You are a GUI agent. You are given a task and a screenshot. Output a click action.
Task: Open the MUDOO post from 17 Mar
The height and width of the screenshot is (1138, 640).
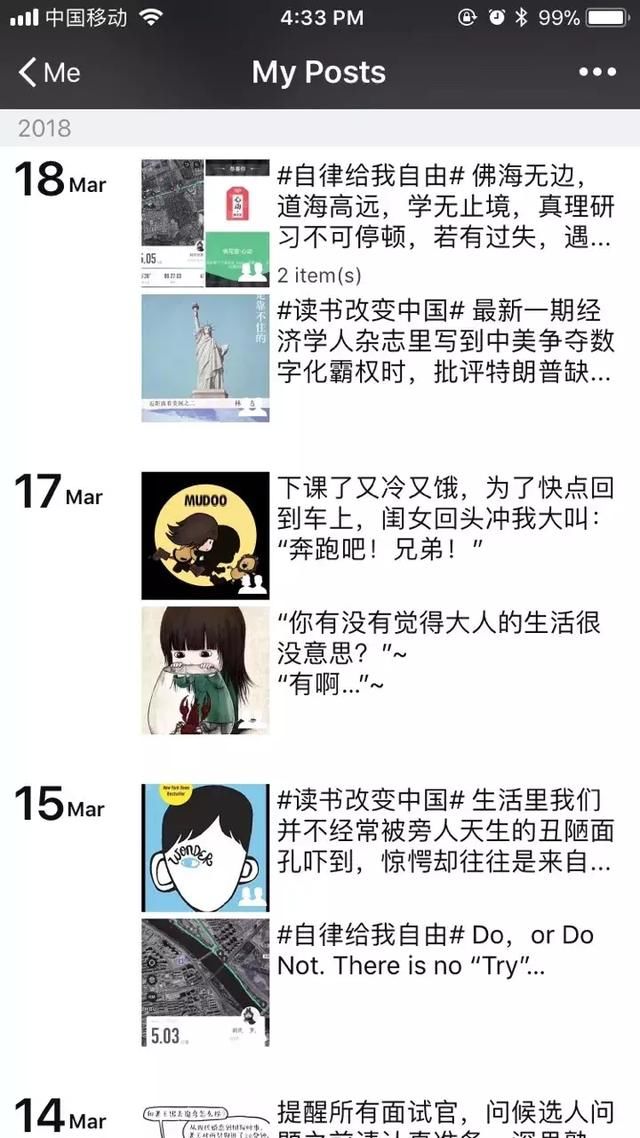pyautogui.click(x=378, y=535)
